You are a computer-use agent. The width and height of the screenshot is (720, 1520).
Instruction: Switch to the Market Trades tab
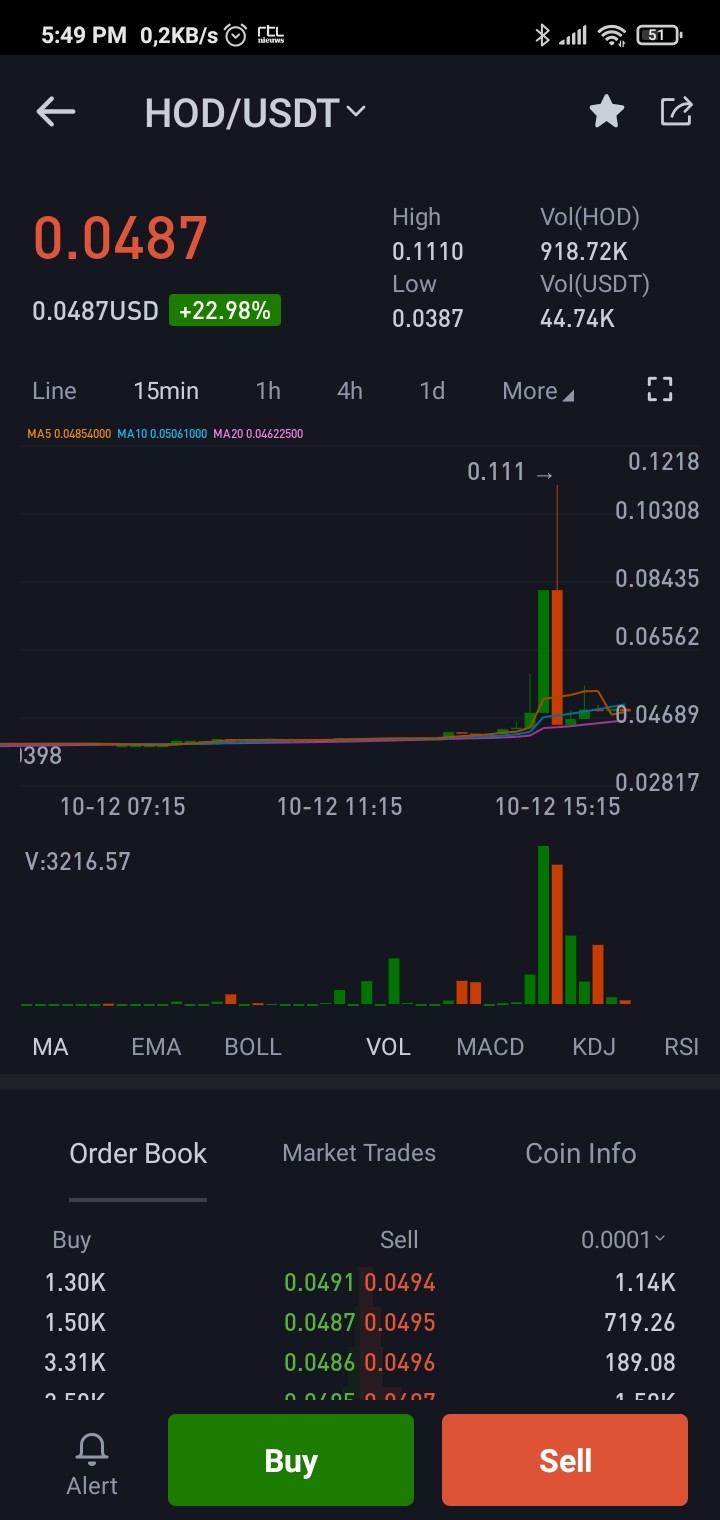[x=359, y=1153]
